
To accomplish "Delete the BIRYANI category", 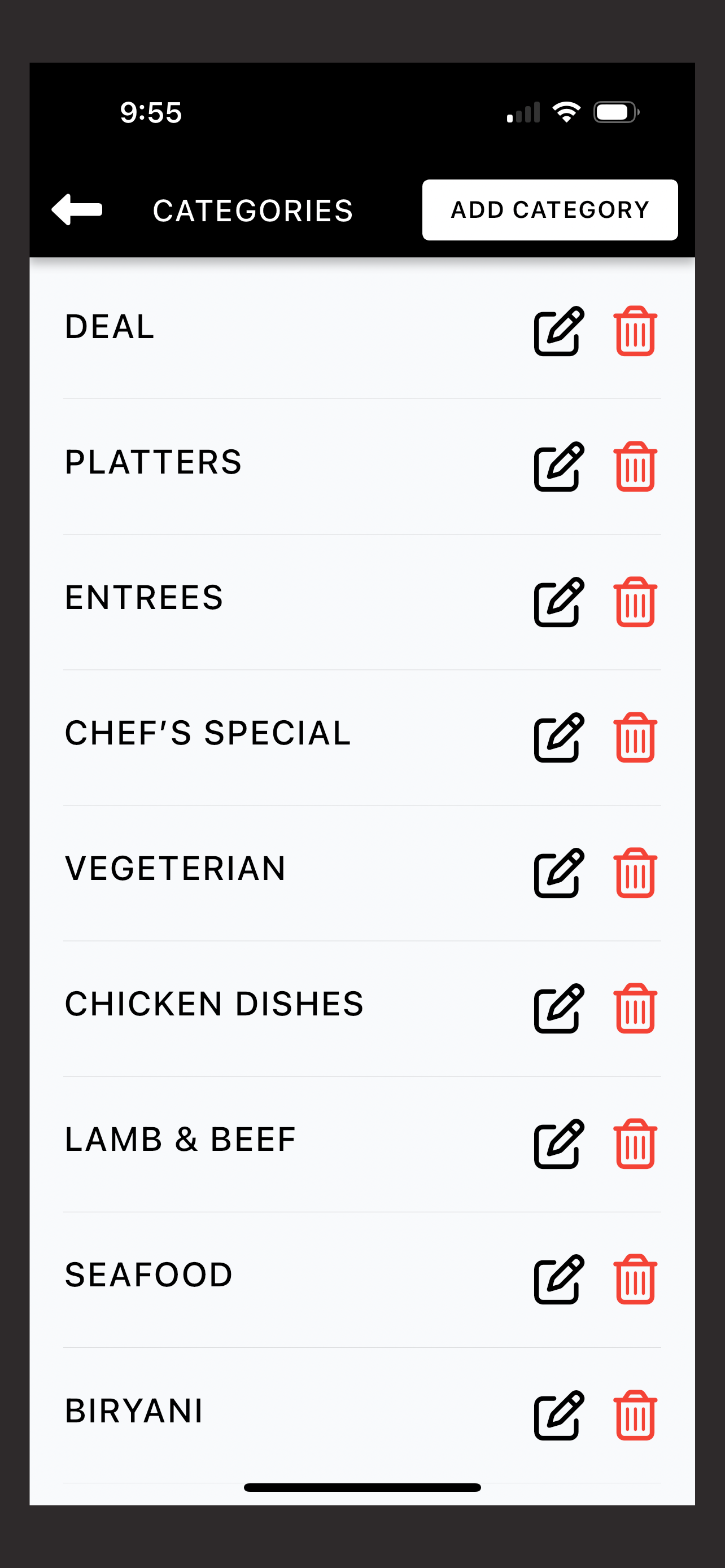I will (635, 1415).
